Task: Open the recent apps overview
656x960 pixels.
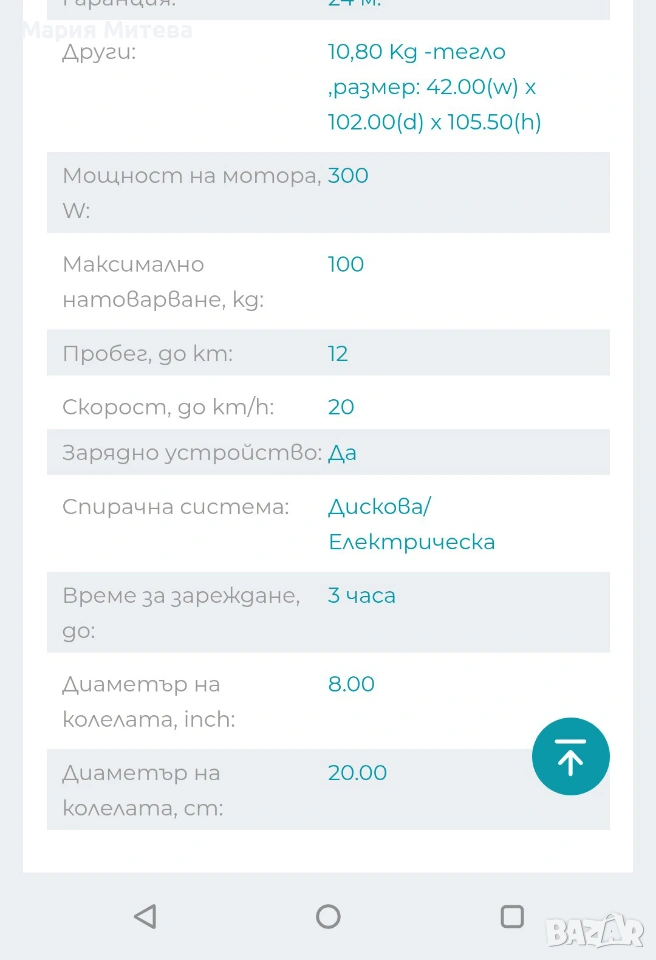Action: point(512,916)
